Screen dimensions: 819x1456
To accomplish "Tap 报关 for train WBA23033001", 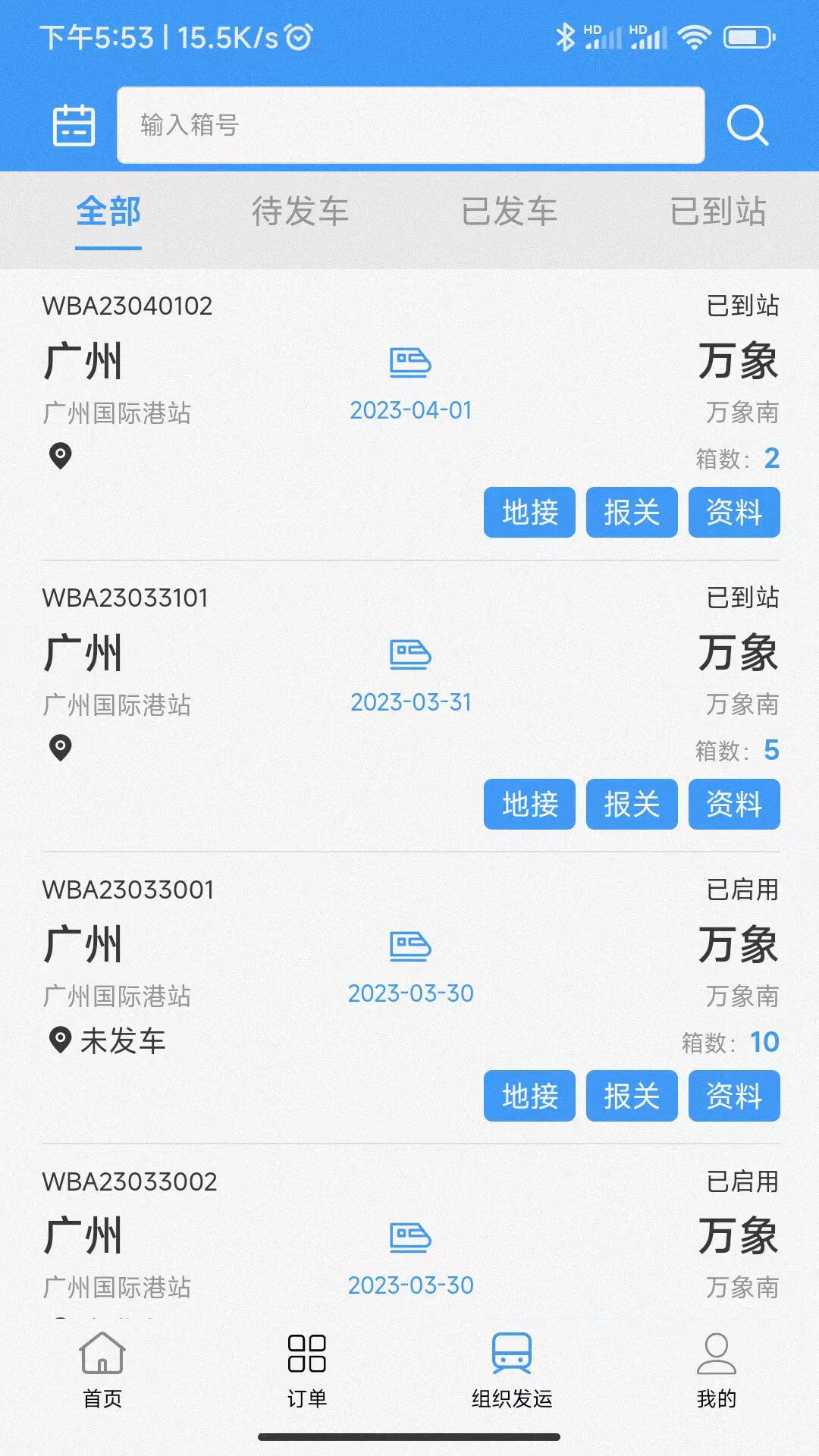I will (632, 1096).
